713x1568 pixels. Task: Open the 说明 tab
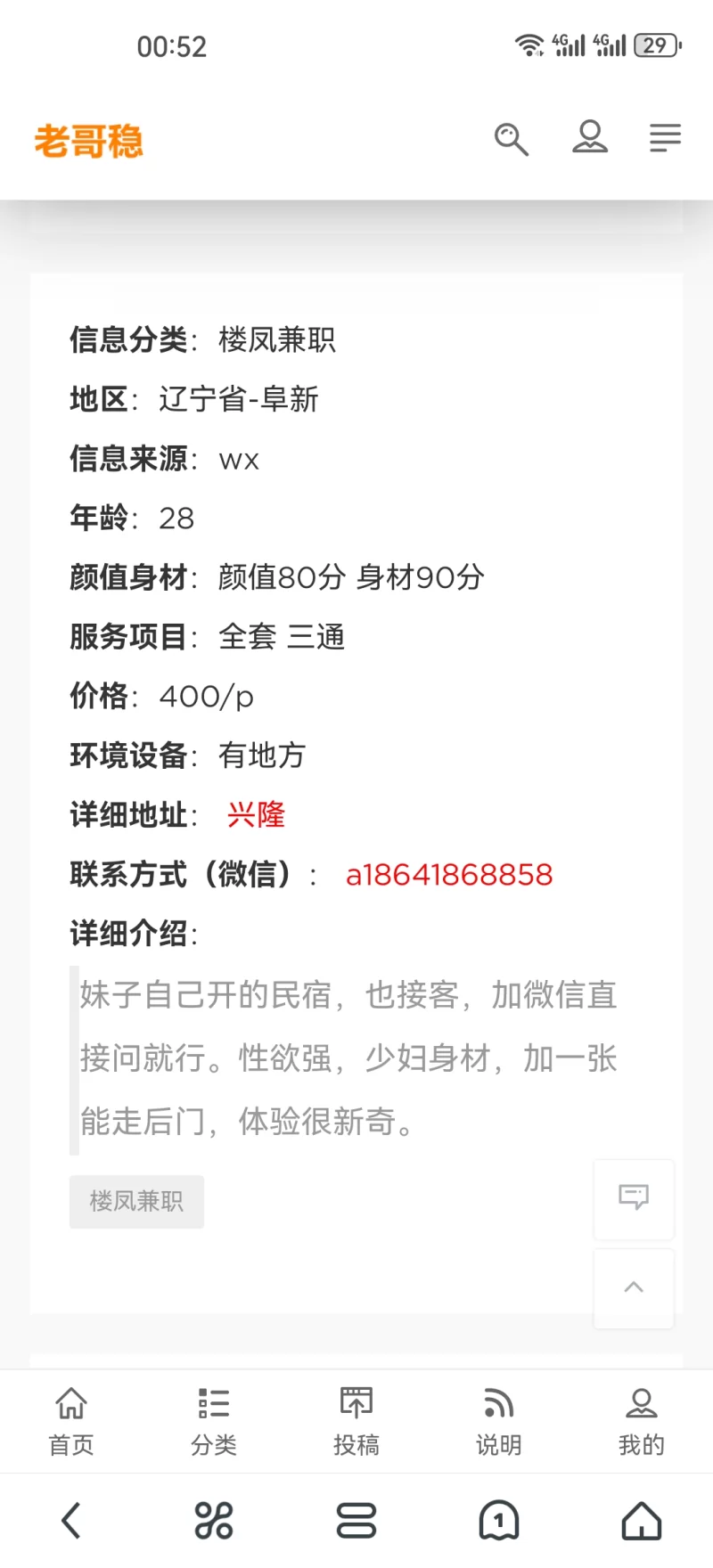499,1422
